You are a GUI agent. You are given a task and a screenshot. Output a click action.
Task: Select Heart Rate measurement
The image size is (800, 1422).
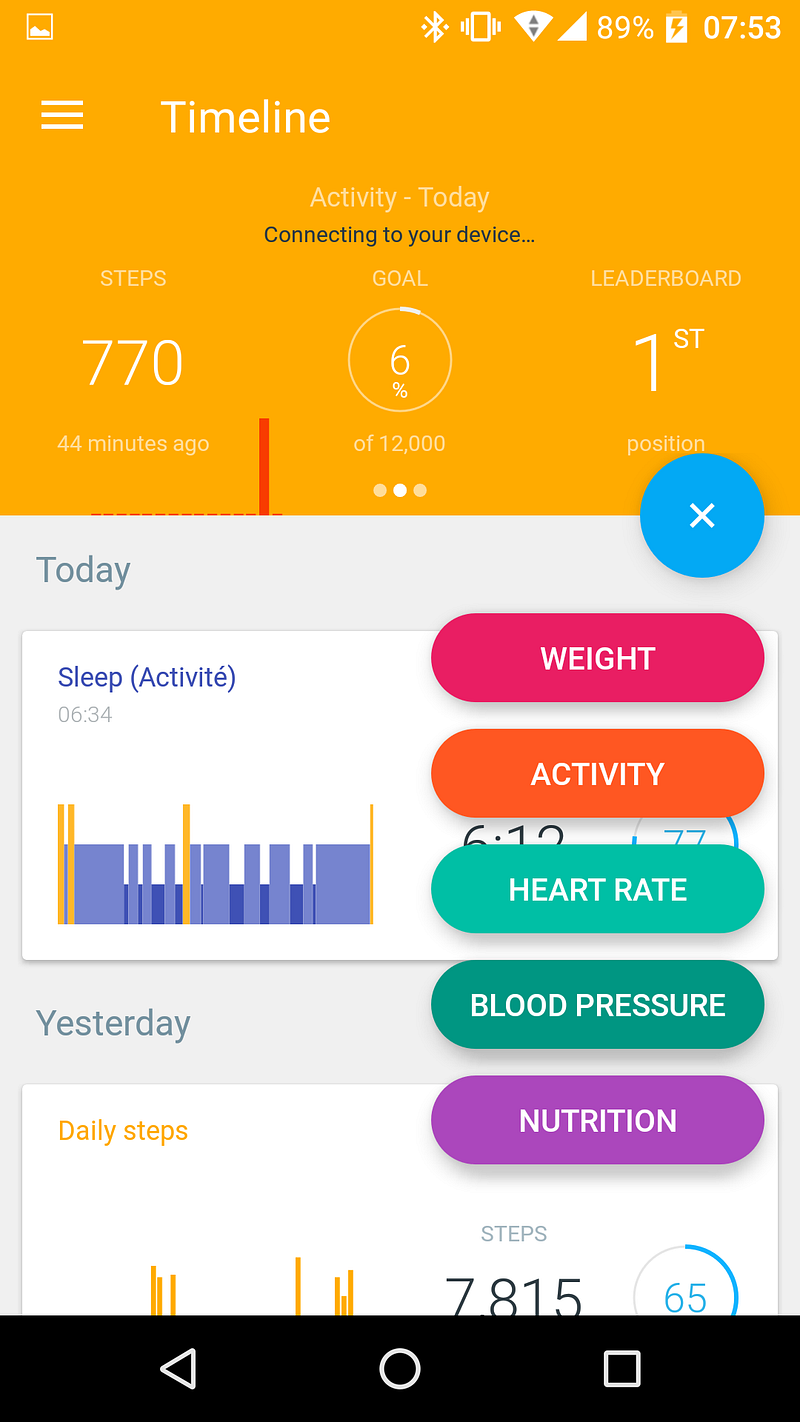[x=597, y=889]
